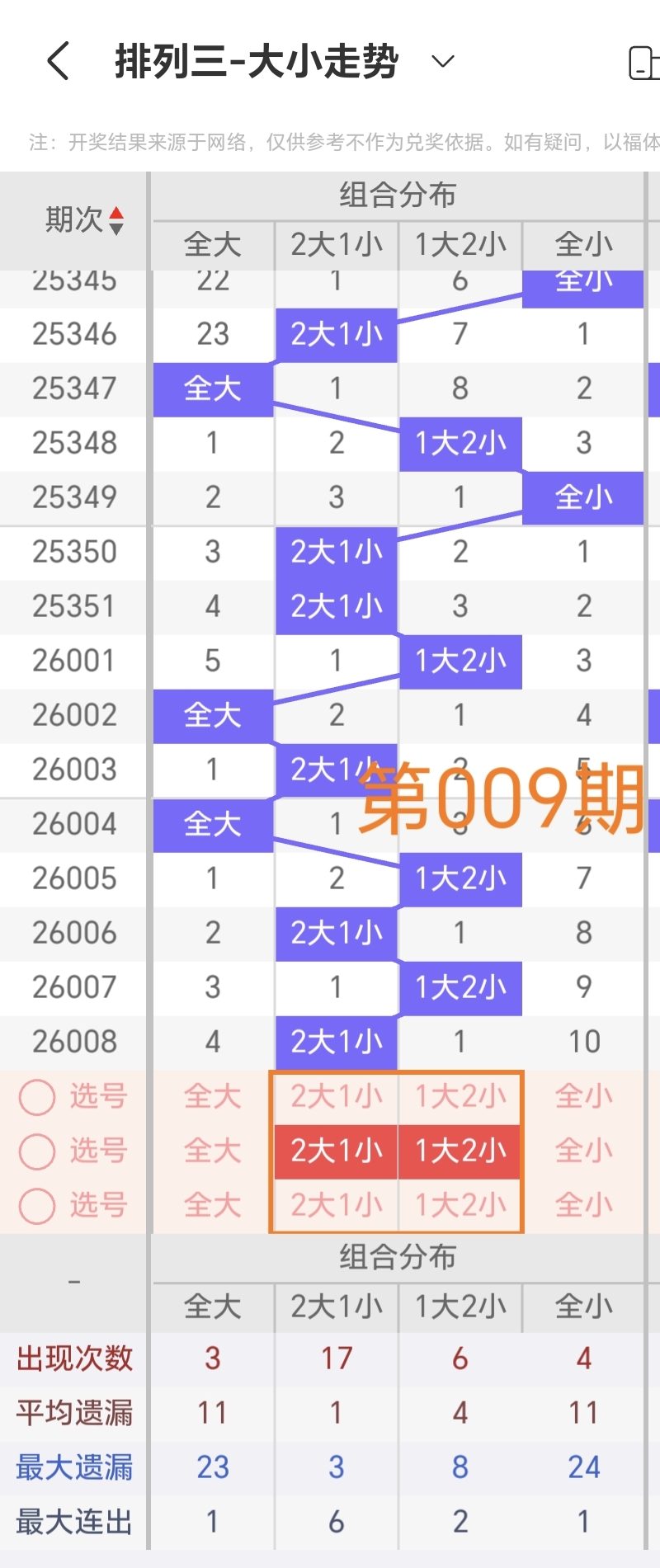Image resolution: width=660 pixels, height=1568 pixels.
Task: Tap the 2大1小 highlighted cell in row 26008
Action: tap(336, 1042)
